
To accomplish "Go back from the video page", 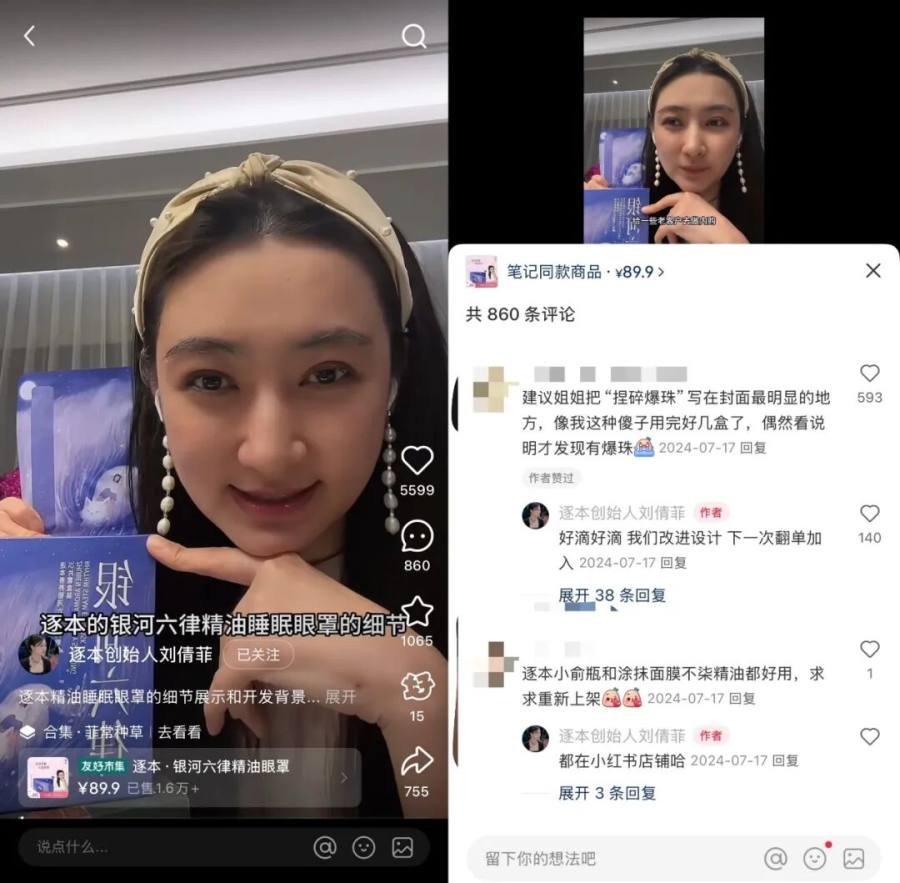I will coord(29,36).
